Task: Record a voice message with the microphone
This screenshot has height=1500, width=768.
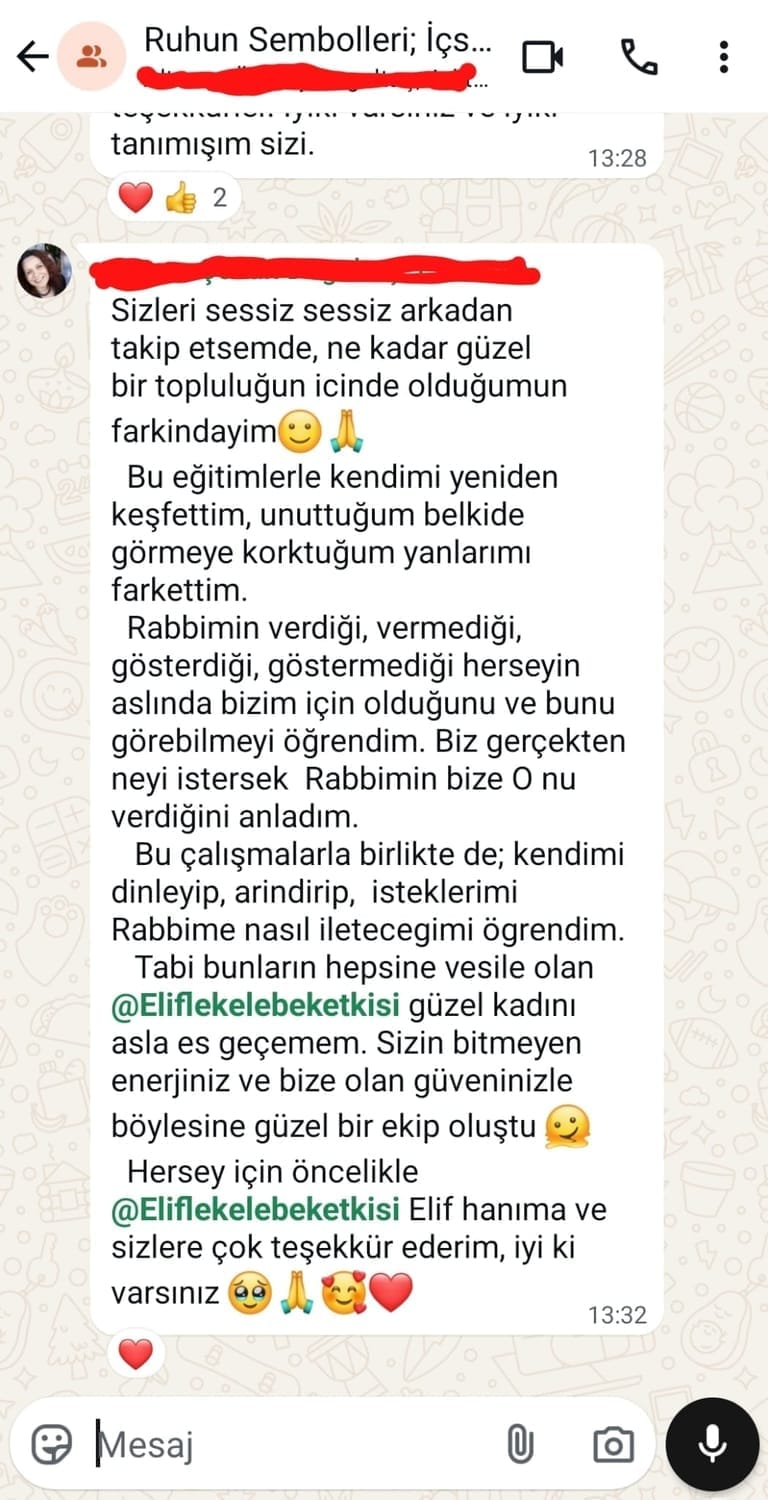Action: pyautogui.click(x=712, y=1444)
